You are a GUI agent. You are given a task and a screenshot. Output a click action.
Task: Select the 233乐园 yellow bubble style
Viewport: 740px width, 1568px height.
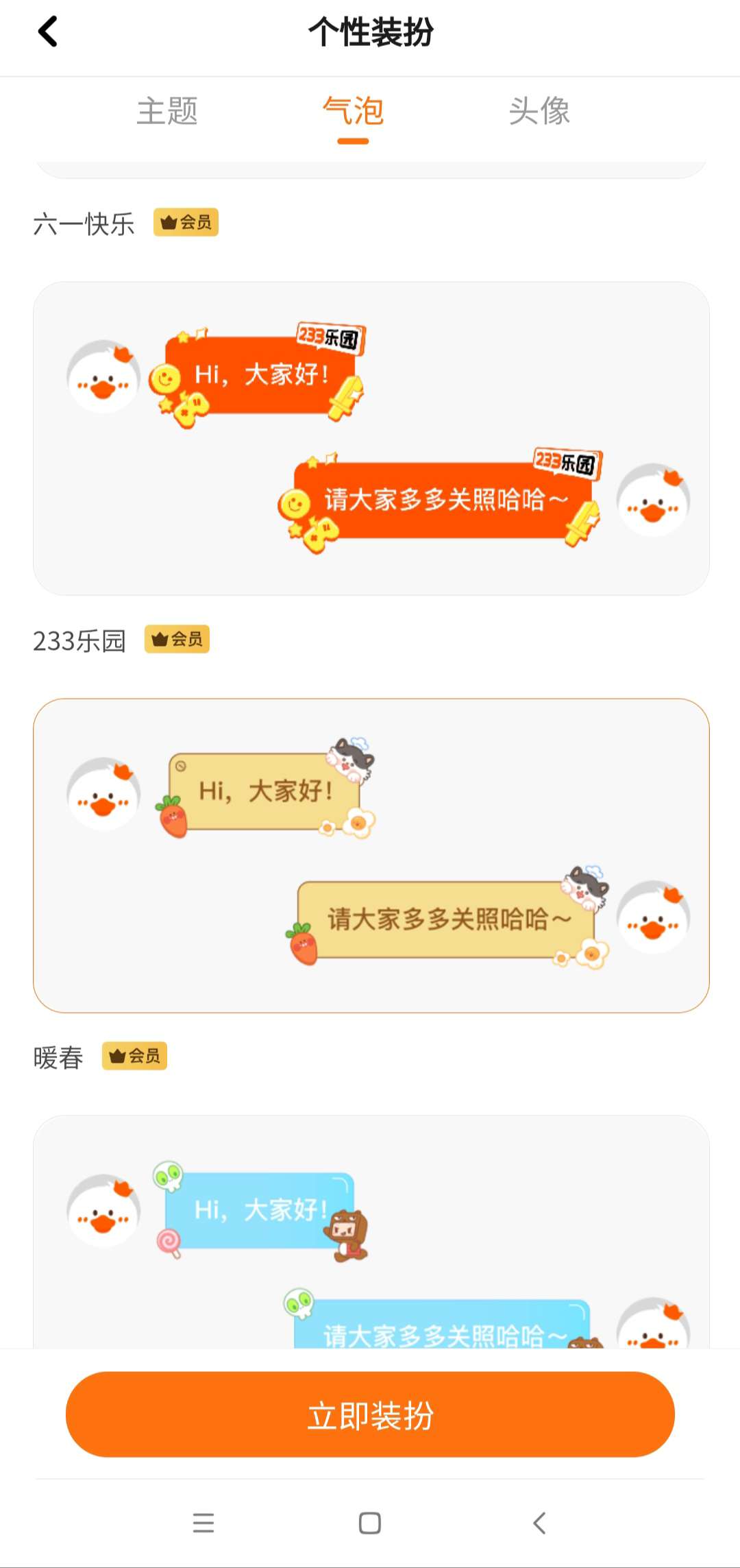[x=371, y=855]
